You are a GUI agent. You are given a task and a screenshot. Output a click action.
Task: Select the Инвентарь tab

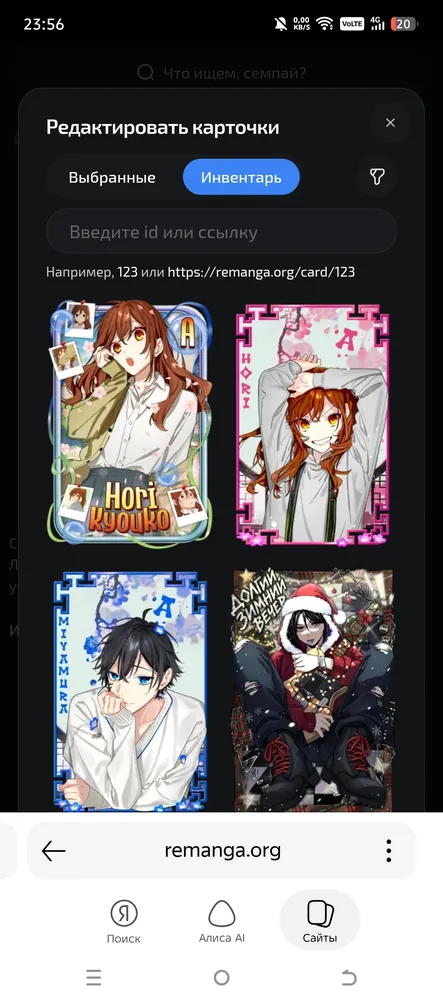tap(241, 177)
